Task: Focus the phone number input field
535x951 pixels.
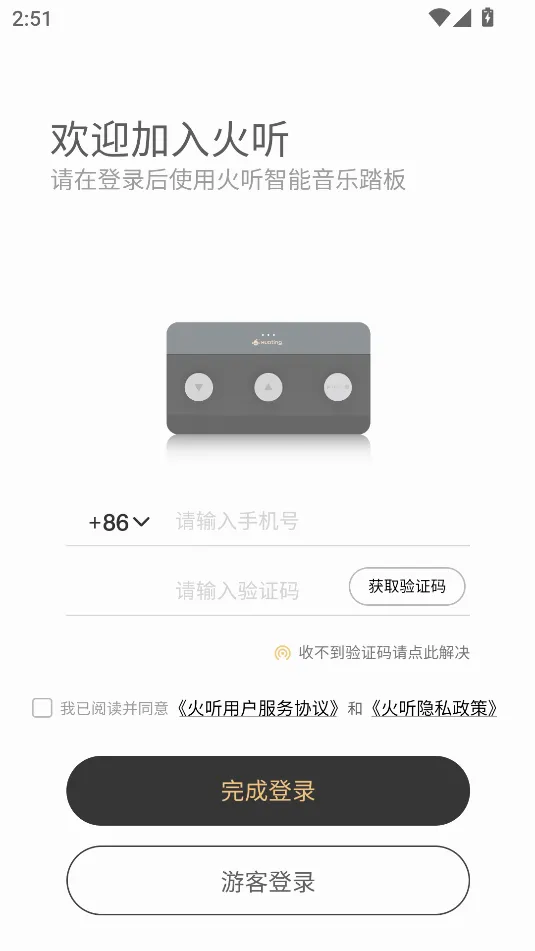Action: (x=321, y=521)
